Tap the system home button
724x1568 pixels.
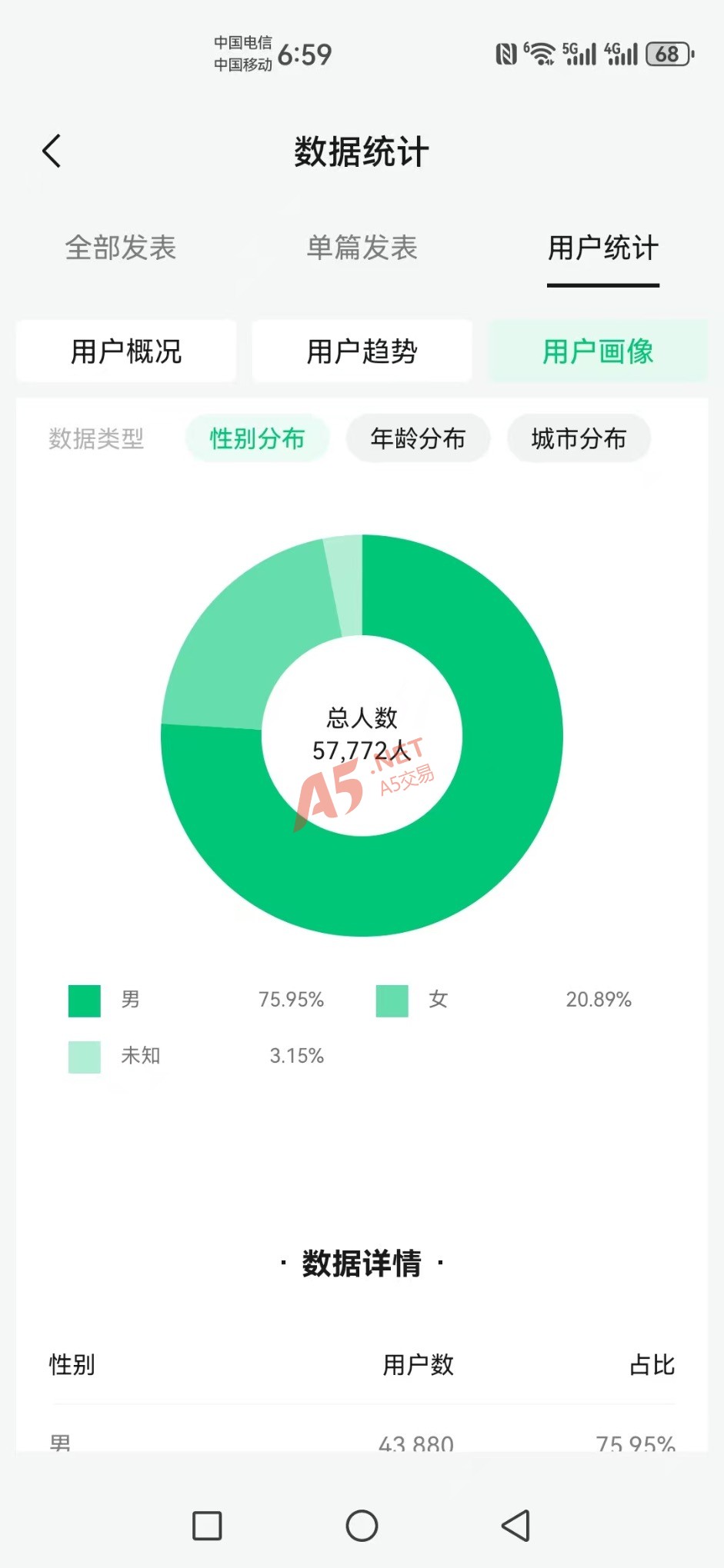pyautogui.click(x=362, y=1526)
